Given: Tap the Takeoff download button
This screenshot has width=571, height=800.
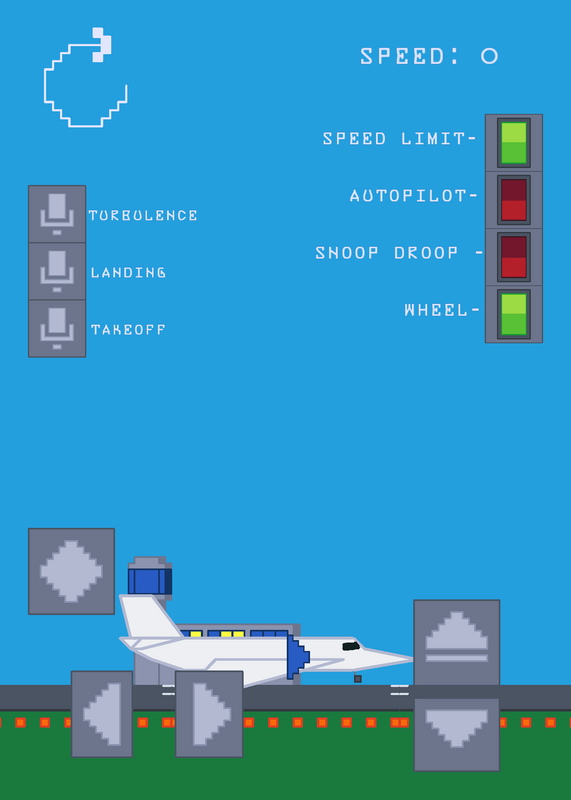Looking at the screenshot, I should click(x=57, y=329).
